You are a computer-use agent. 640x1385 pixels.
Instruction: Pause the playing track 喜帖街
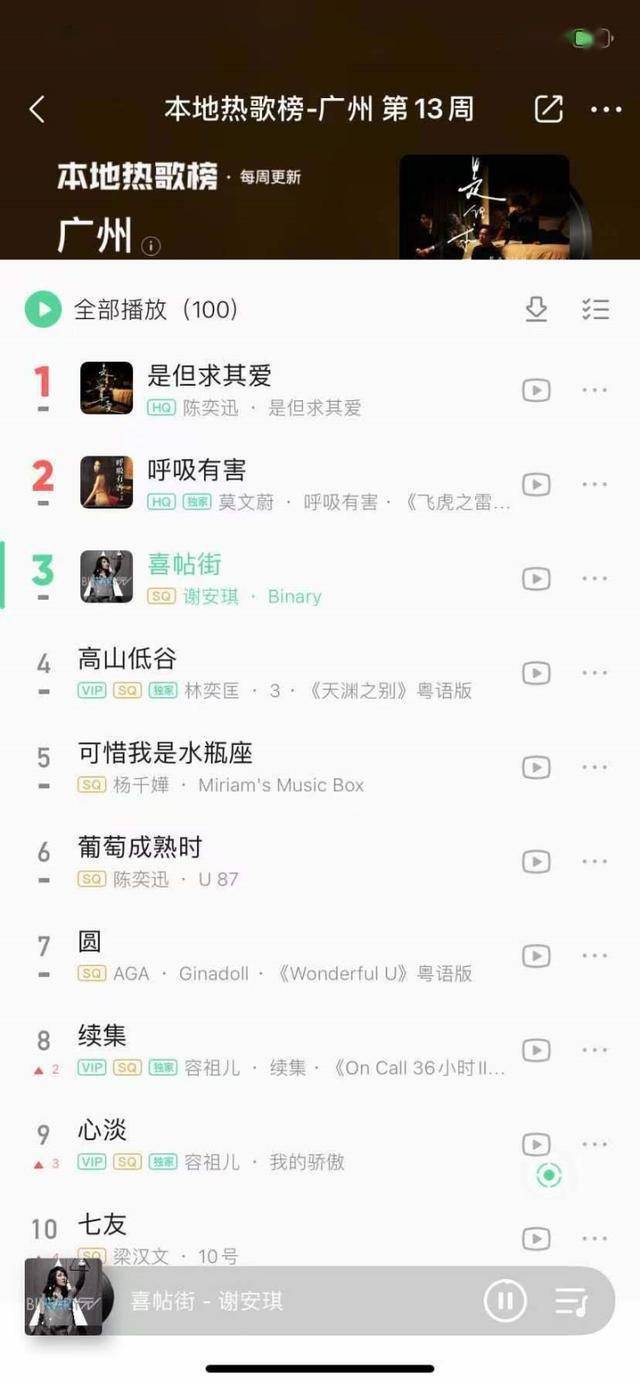pos(504,1300)
